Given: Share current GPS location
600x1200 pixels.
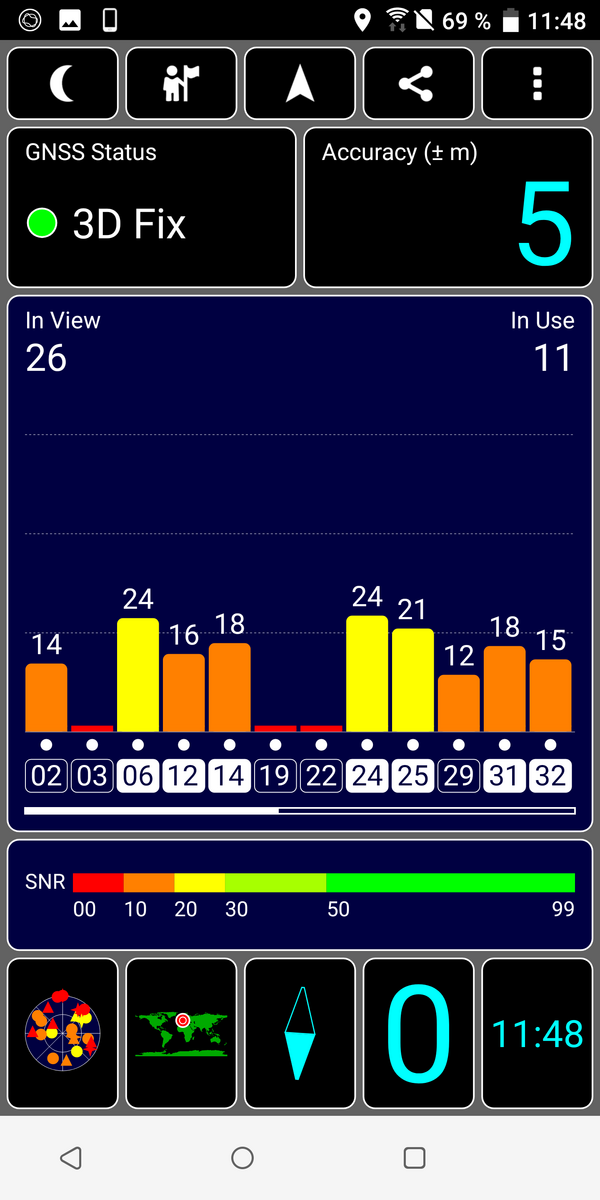Looking at the screenshot, I should point(418,84).
